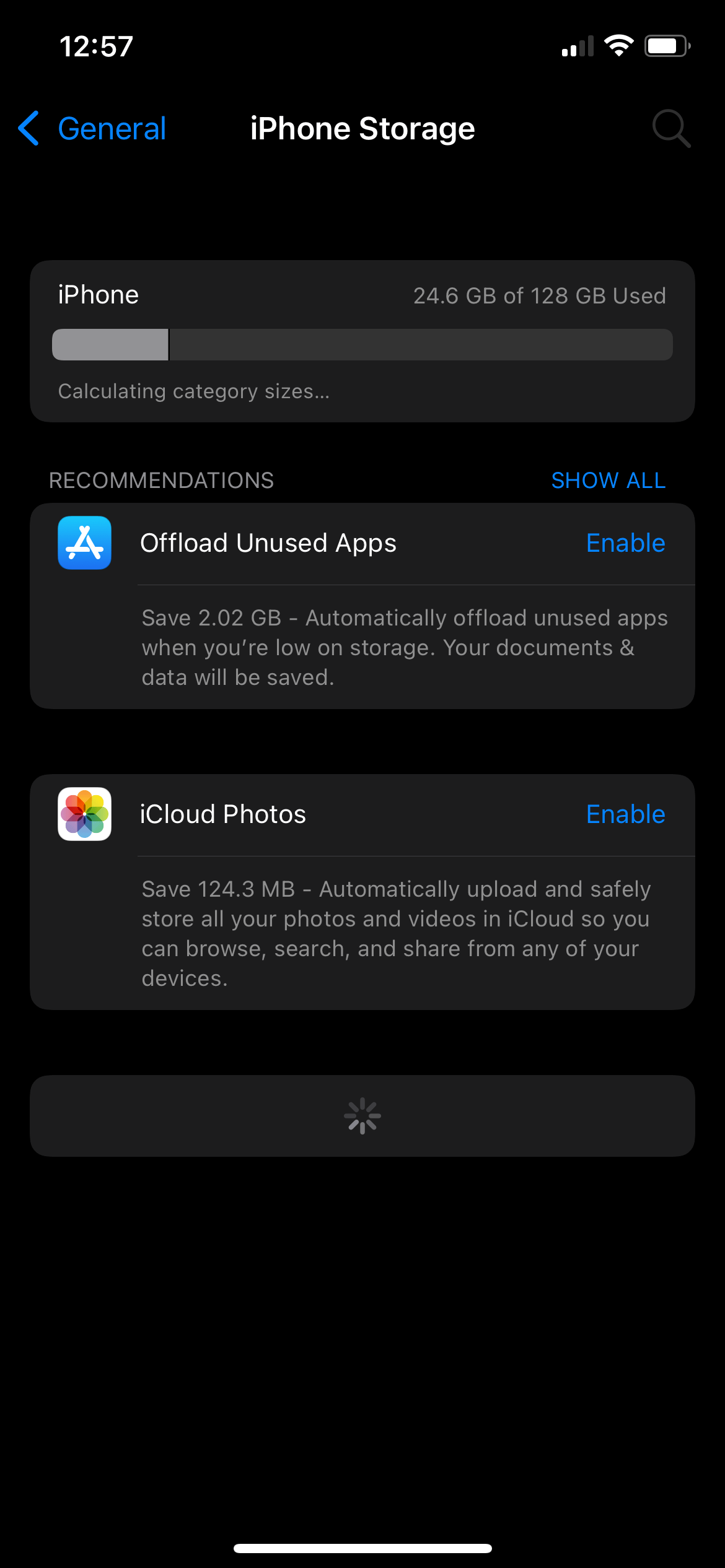The image size is (725, 1568).
Task: Open Spotlight search from the storage screen
Action: 672,129
